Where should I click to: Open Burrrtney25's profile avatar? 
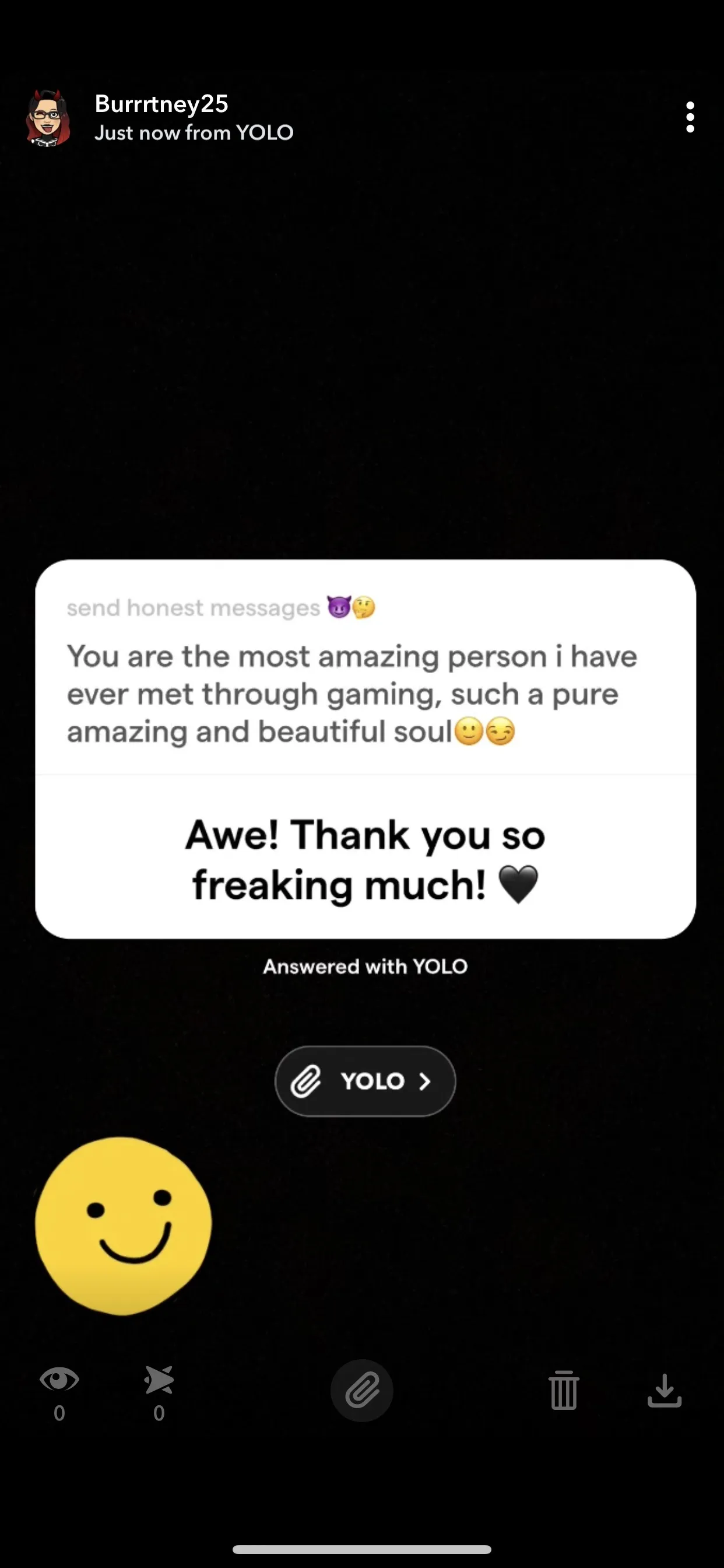(x=48, y=118)
